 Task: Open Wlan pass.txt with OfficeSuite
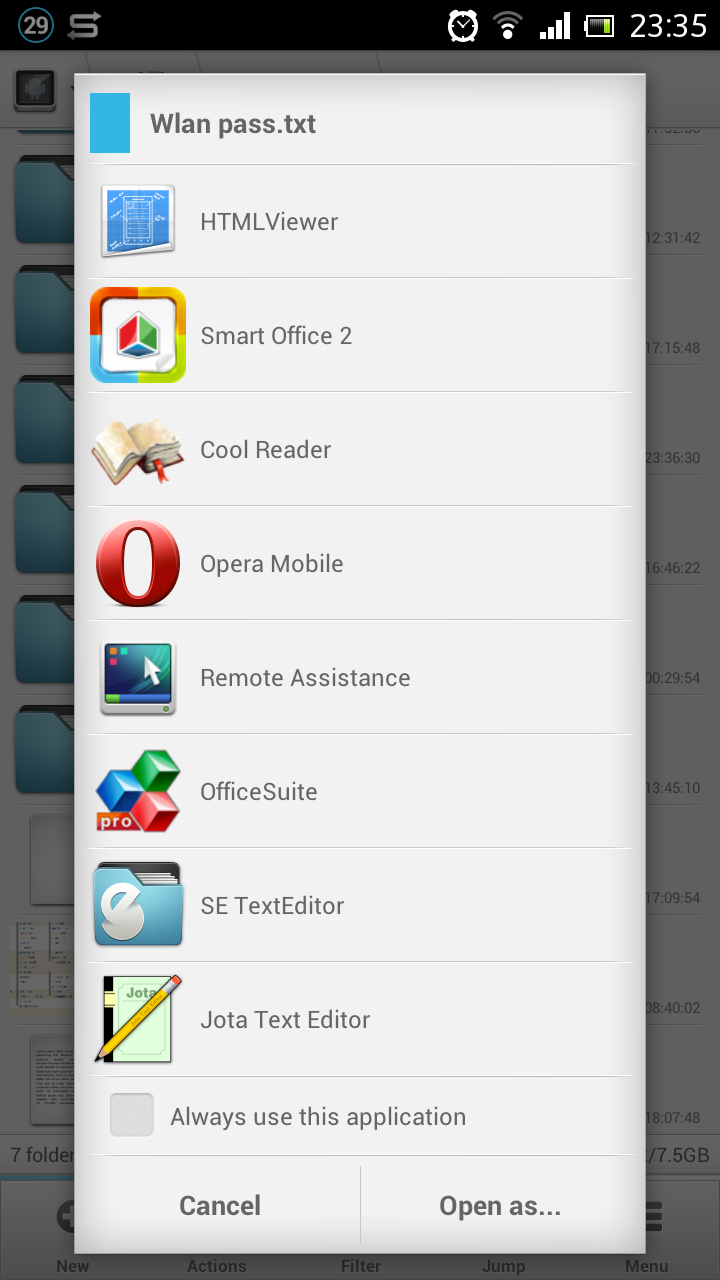360,791
